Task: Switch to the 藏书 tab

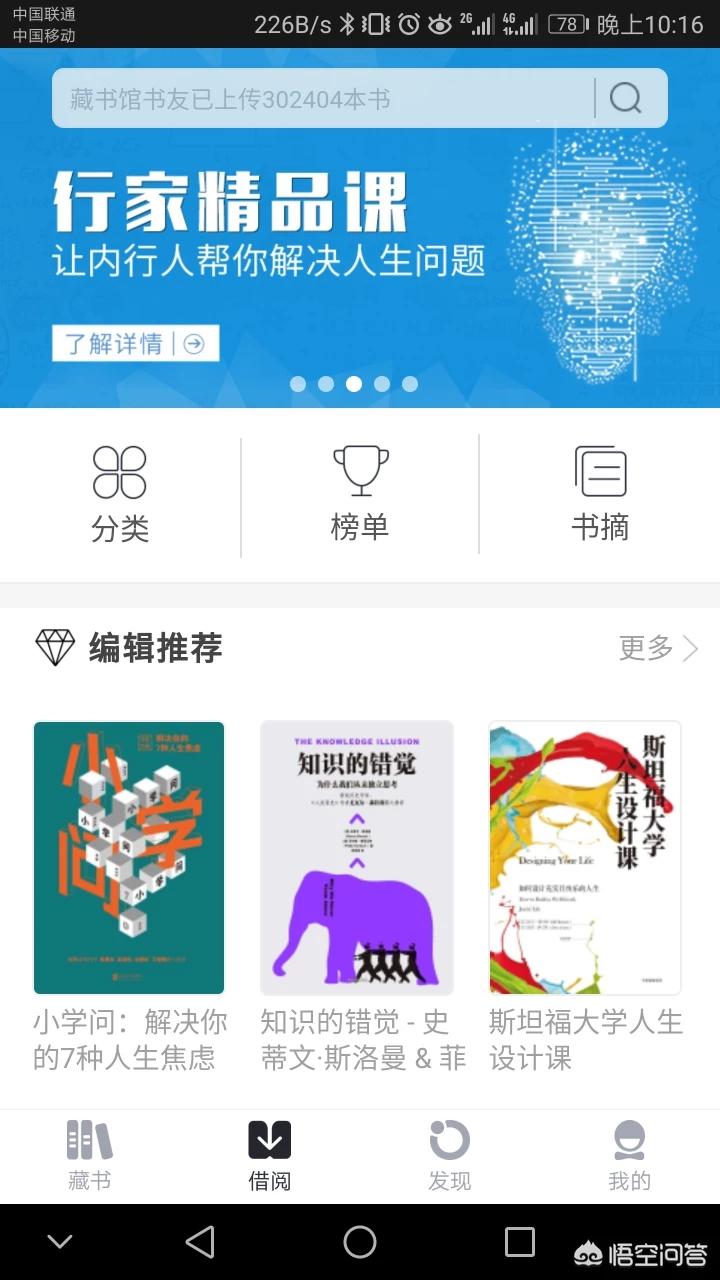Action: [90, 1156]
